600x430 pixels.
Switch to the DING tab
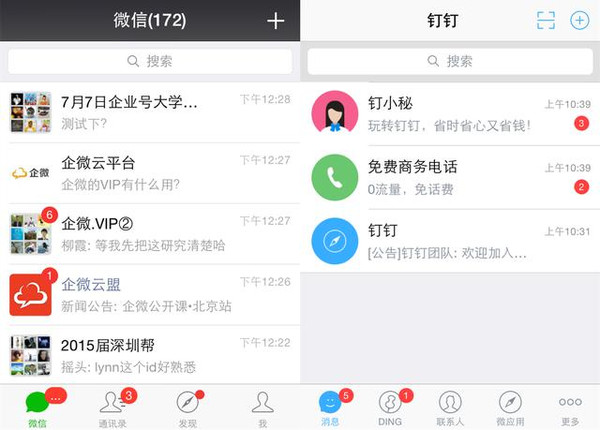[x=390, y=408]
